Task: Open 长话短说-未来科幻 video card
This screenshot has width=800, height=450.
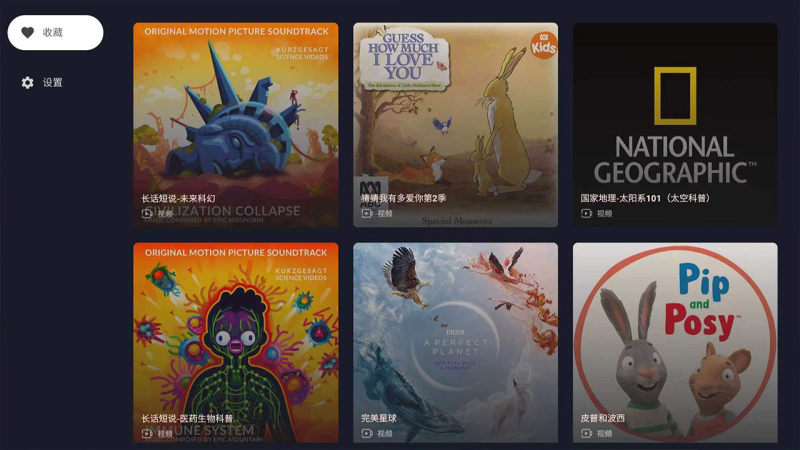Action: [236, 125]
